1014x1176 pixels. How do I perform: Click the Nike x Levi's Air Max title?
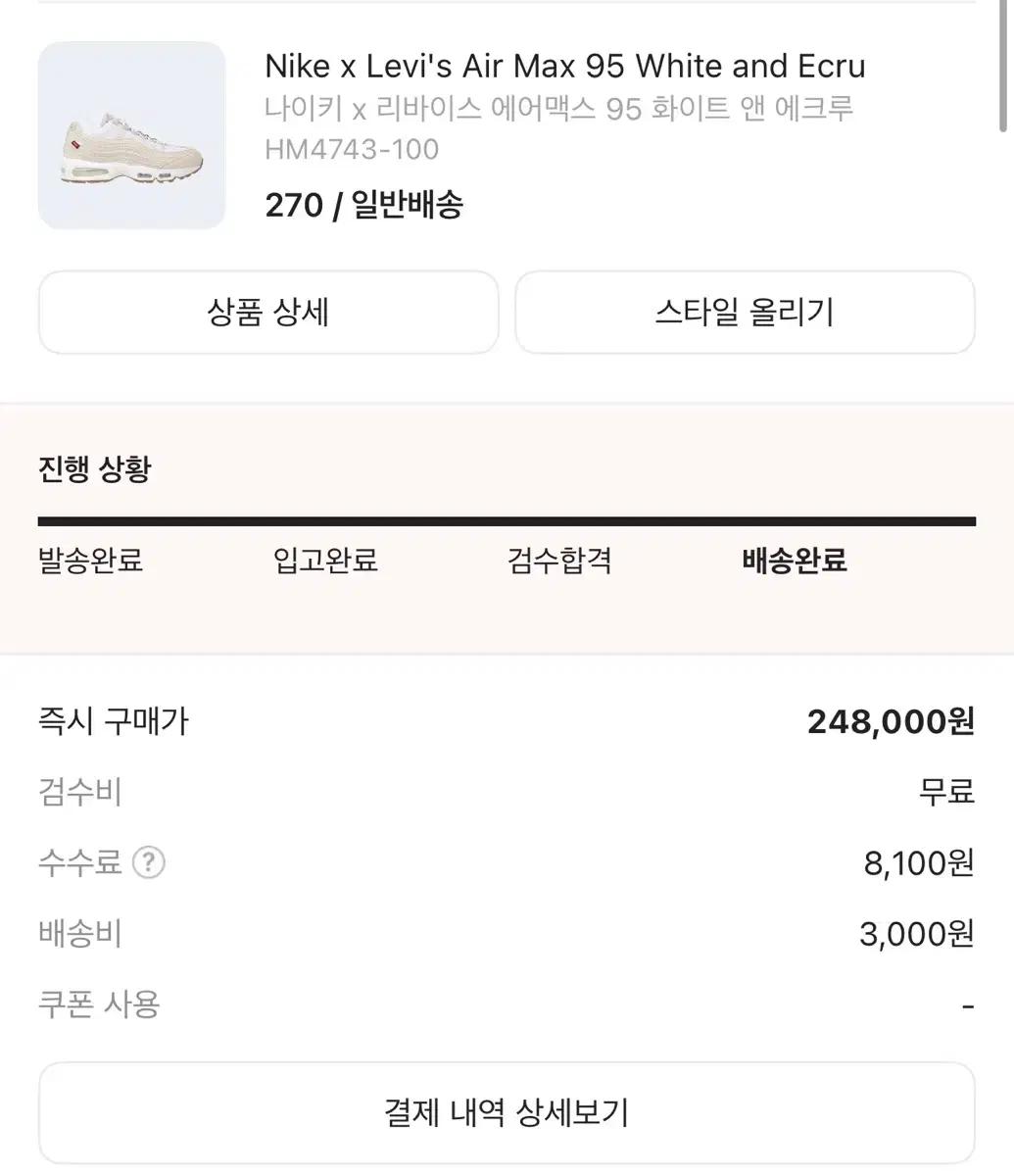click(564, 66)
